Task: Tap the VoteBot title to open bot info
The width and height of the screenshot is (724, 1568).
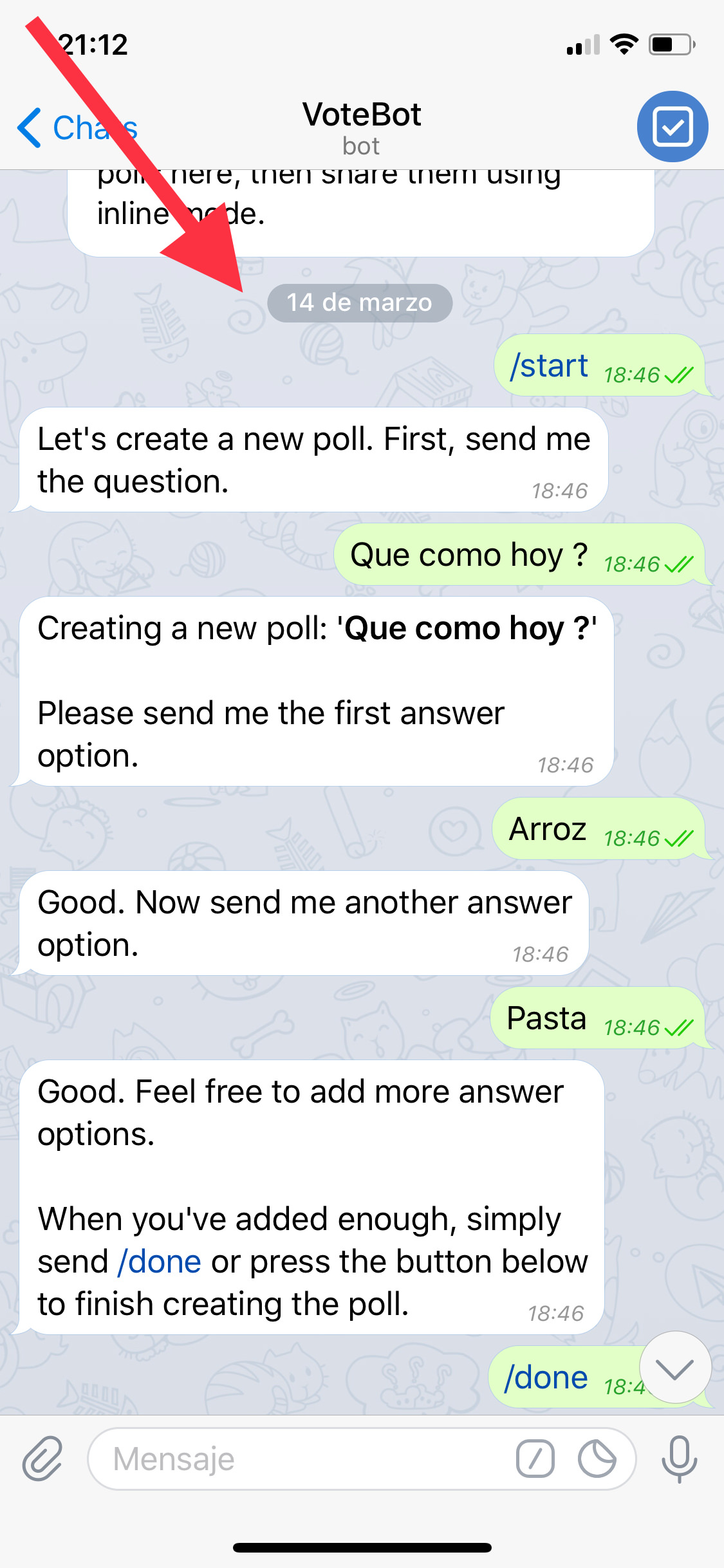Action: [x=362, y=115]
